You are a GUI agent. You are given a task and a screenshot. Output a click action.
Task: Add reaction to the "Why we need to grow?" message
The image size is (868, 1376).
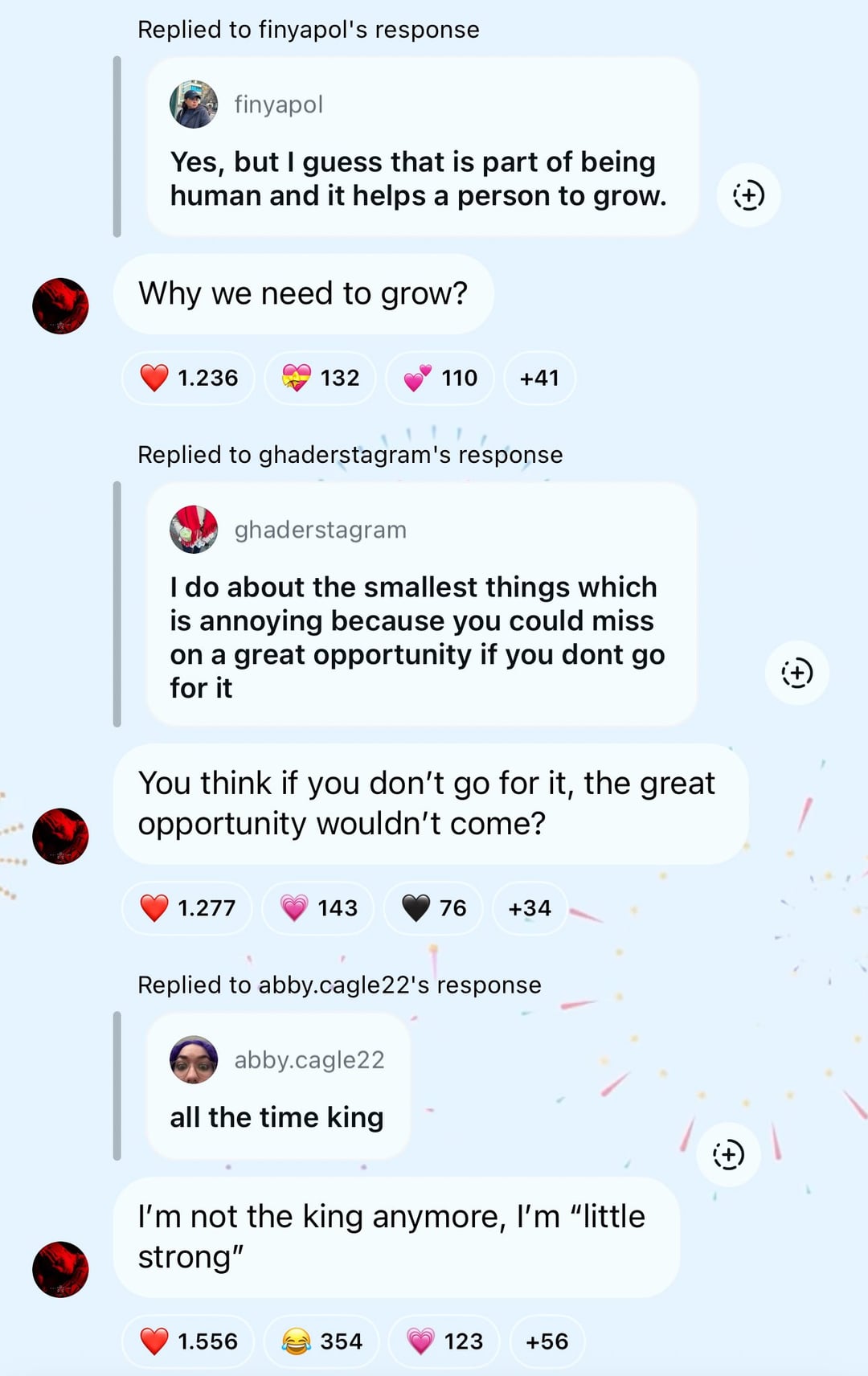748,195
